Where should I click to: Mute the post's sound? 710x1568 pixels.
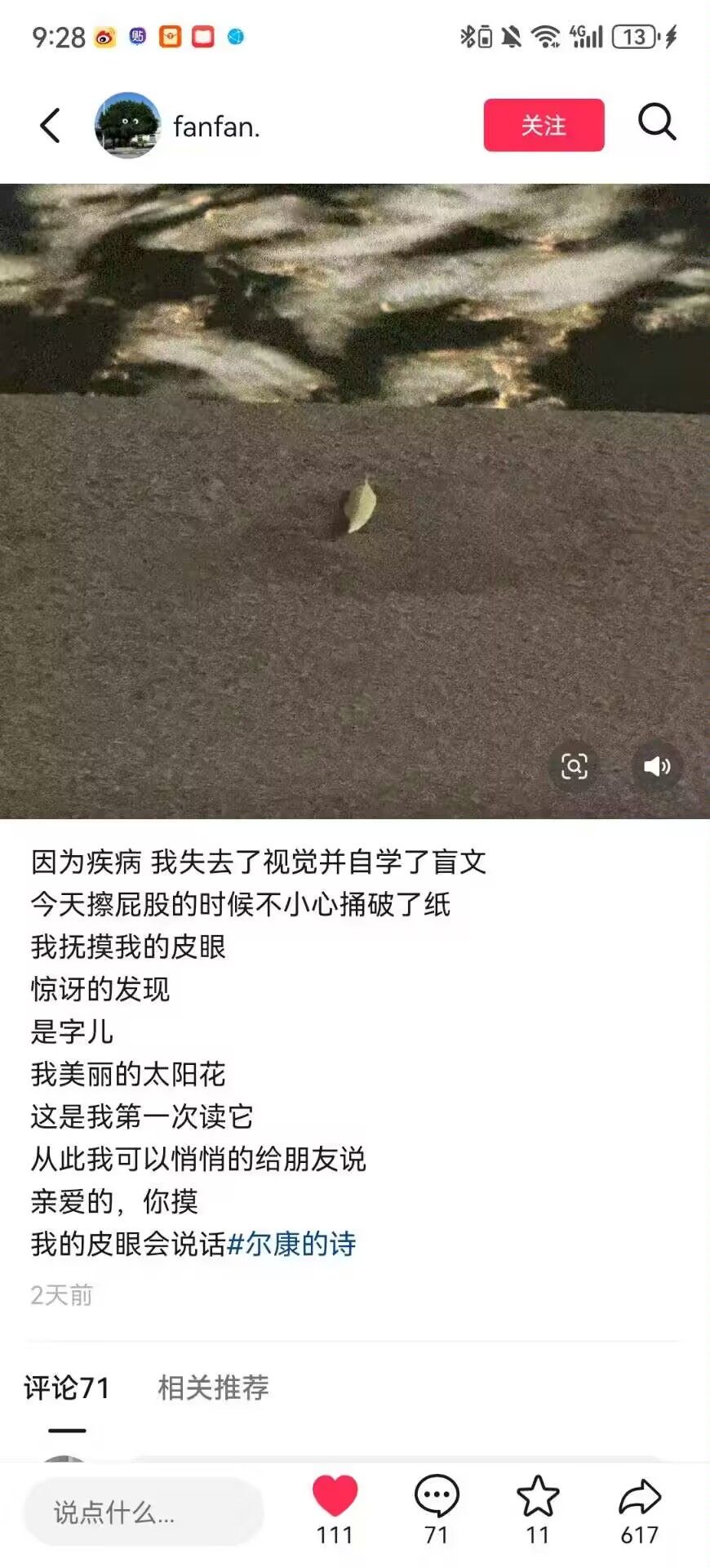[x=657, y=766]
